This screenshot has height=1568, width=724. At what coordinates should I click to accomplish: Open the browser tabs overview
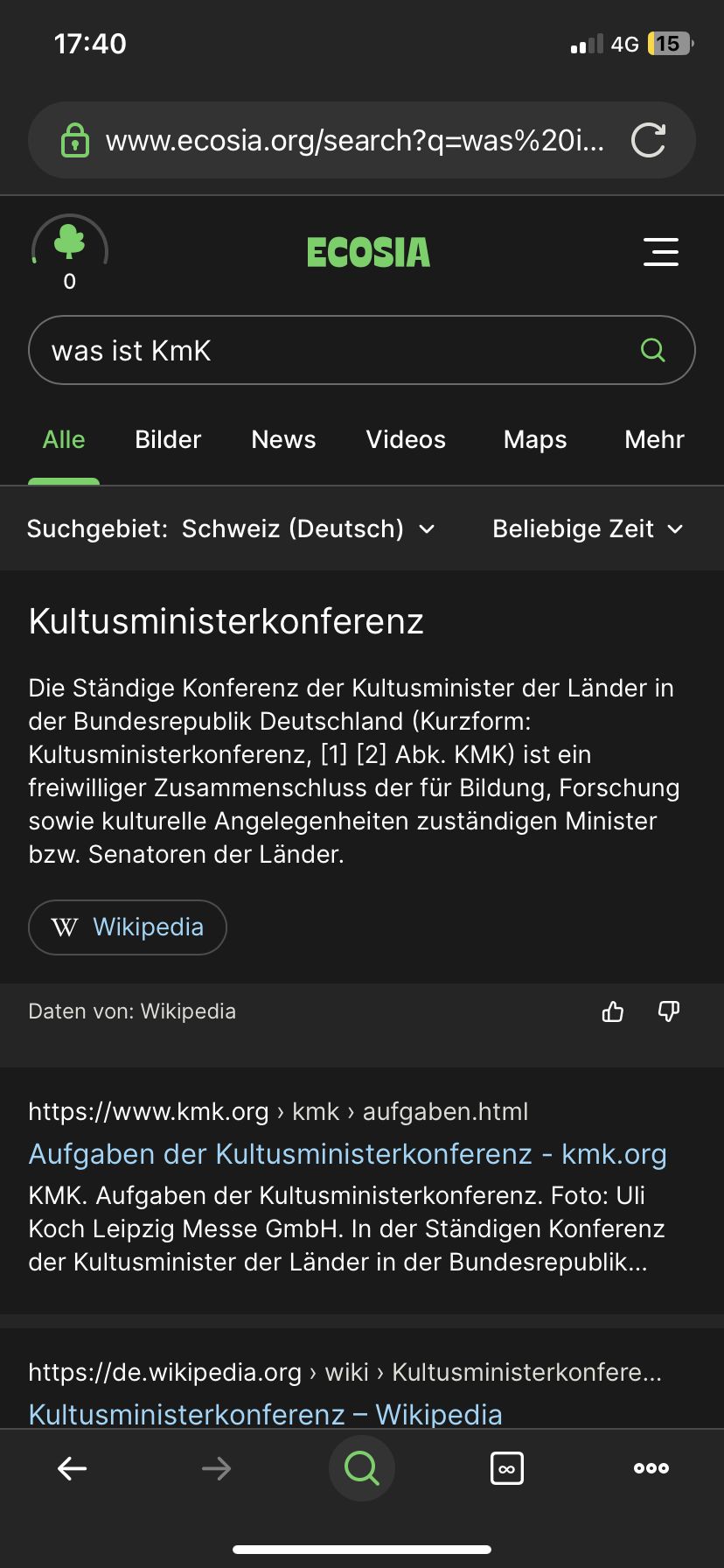[507, 1468]
